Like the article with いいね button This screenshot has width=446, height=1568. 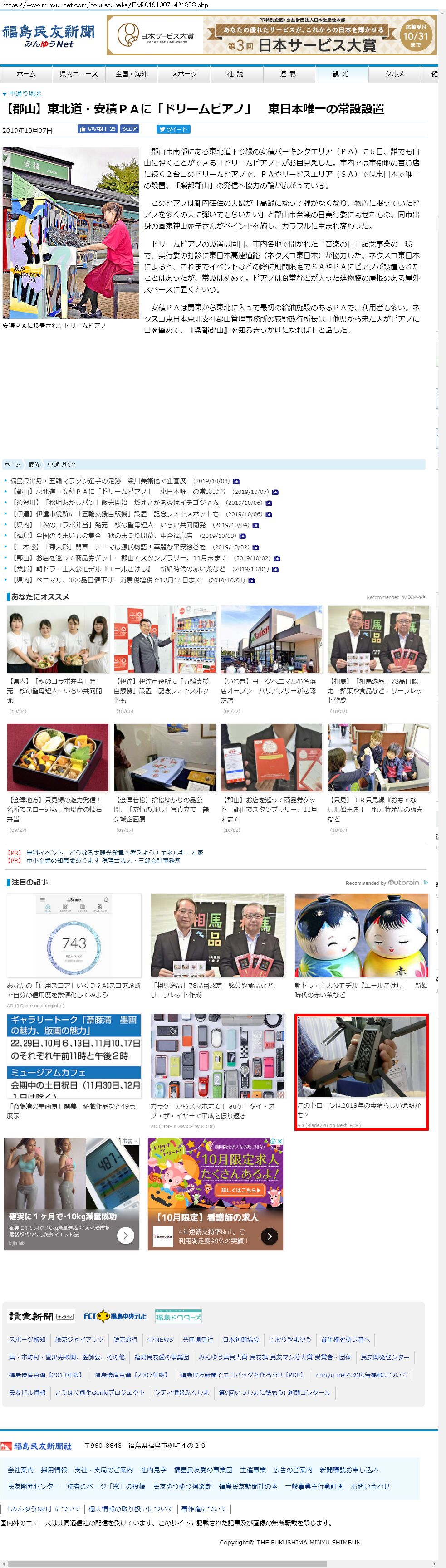[97, 129]
